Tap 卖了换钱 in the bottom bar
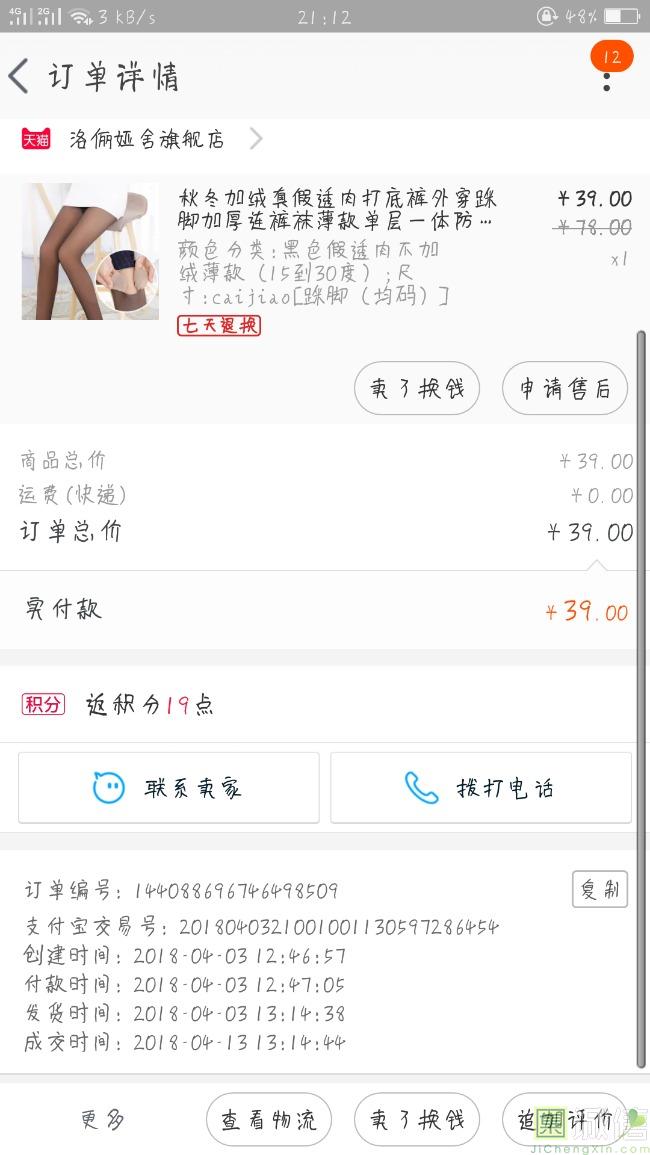The image size is (650, 1155). coord(417,1120)
